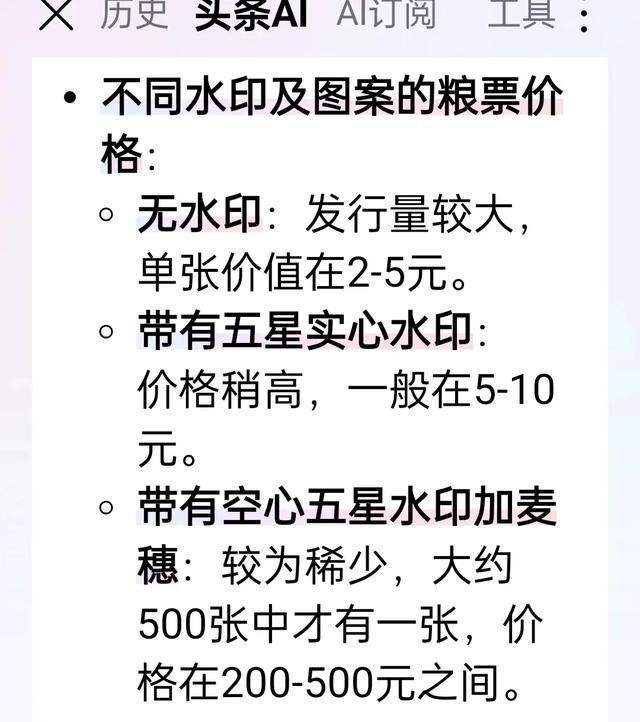Open the AI订阅 tab
This screenshot has width=640, height=722.
tap(386, 13)
